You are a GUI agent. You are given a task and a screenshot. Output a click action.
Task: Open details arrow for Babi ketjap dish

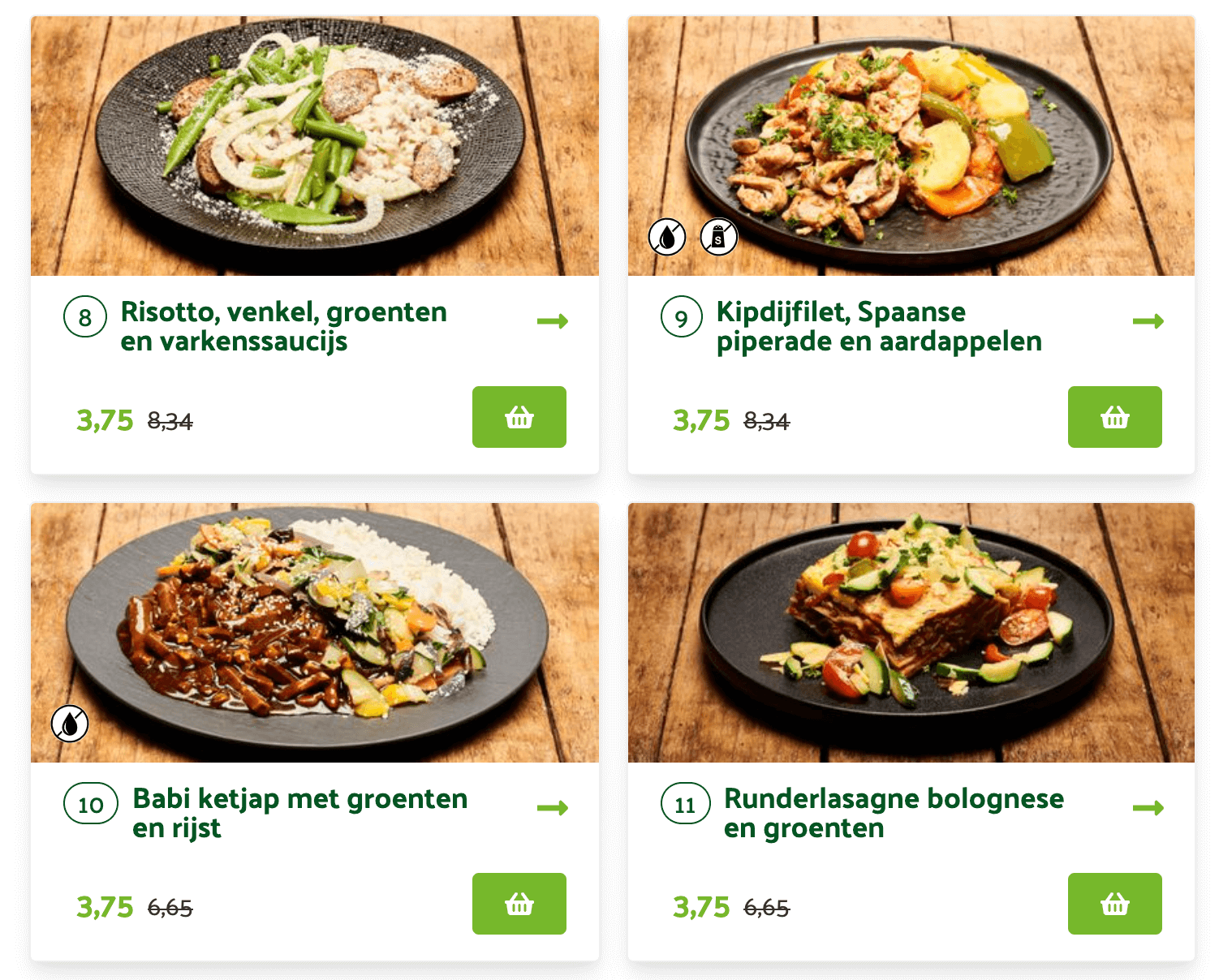pyautogui.click(x=553, y=808)
